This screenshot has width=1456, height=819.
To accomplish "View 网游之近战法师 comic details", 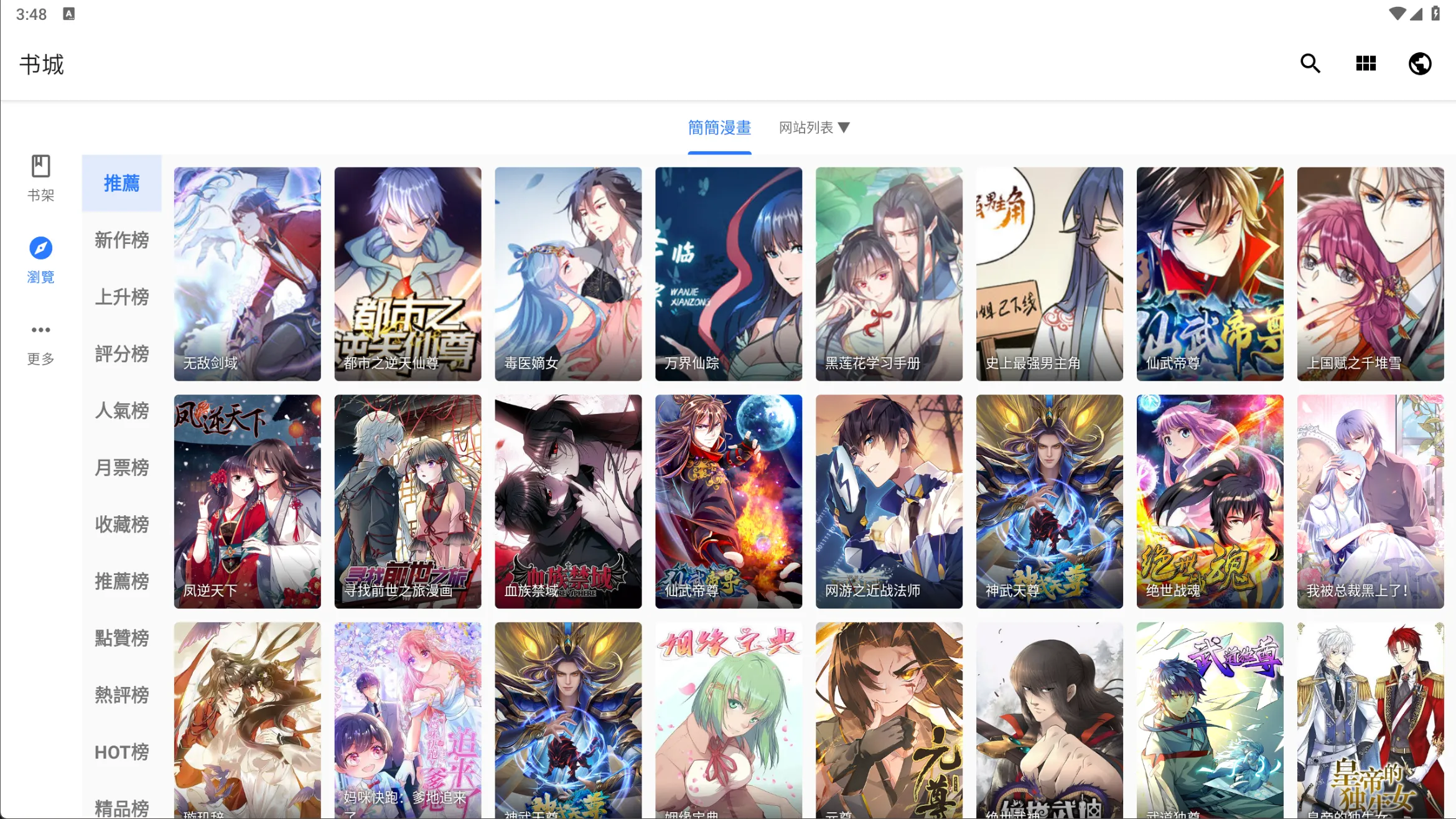I will click(x=889, y=501).
